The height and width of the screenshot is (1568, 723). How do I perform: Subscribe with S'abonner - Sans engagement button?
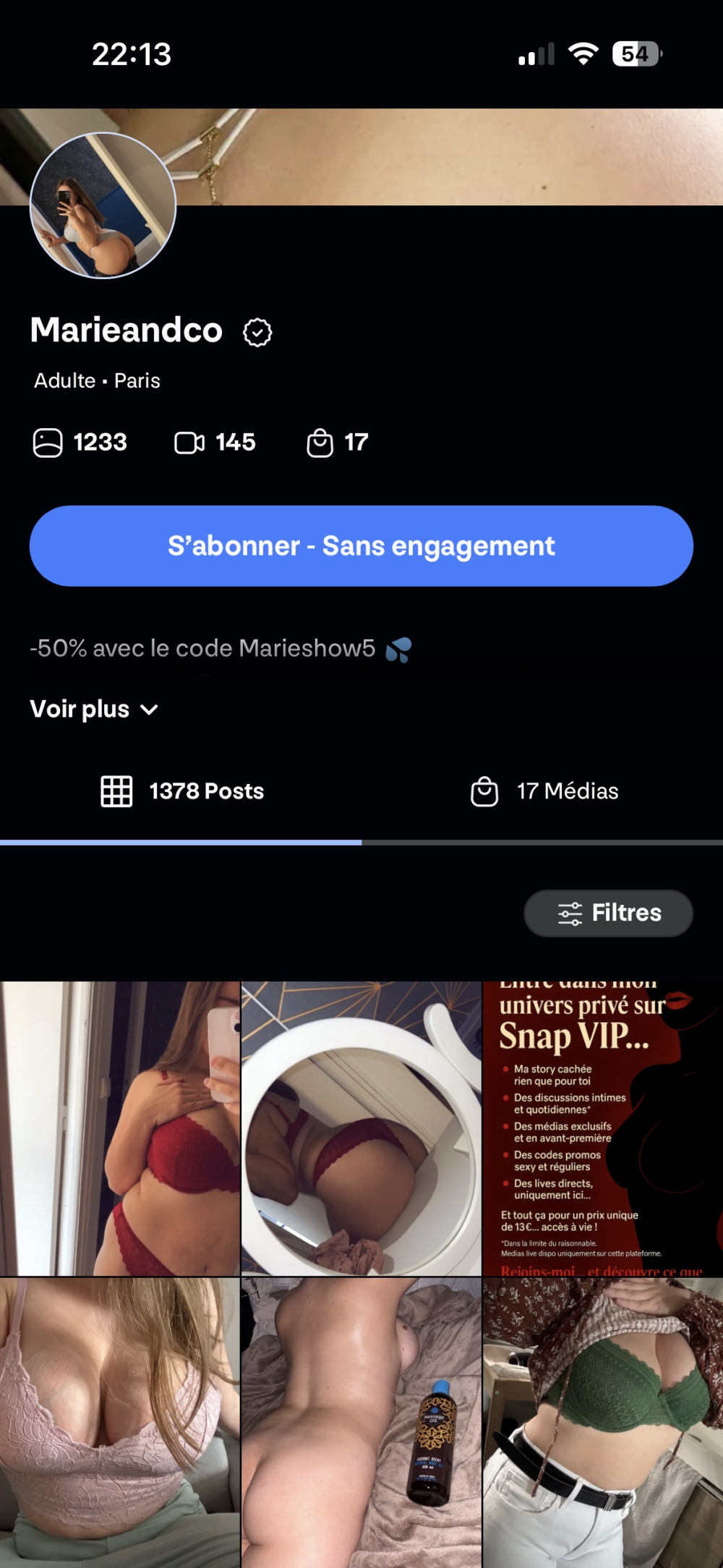(361, 546)
